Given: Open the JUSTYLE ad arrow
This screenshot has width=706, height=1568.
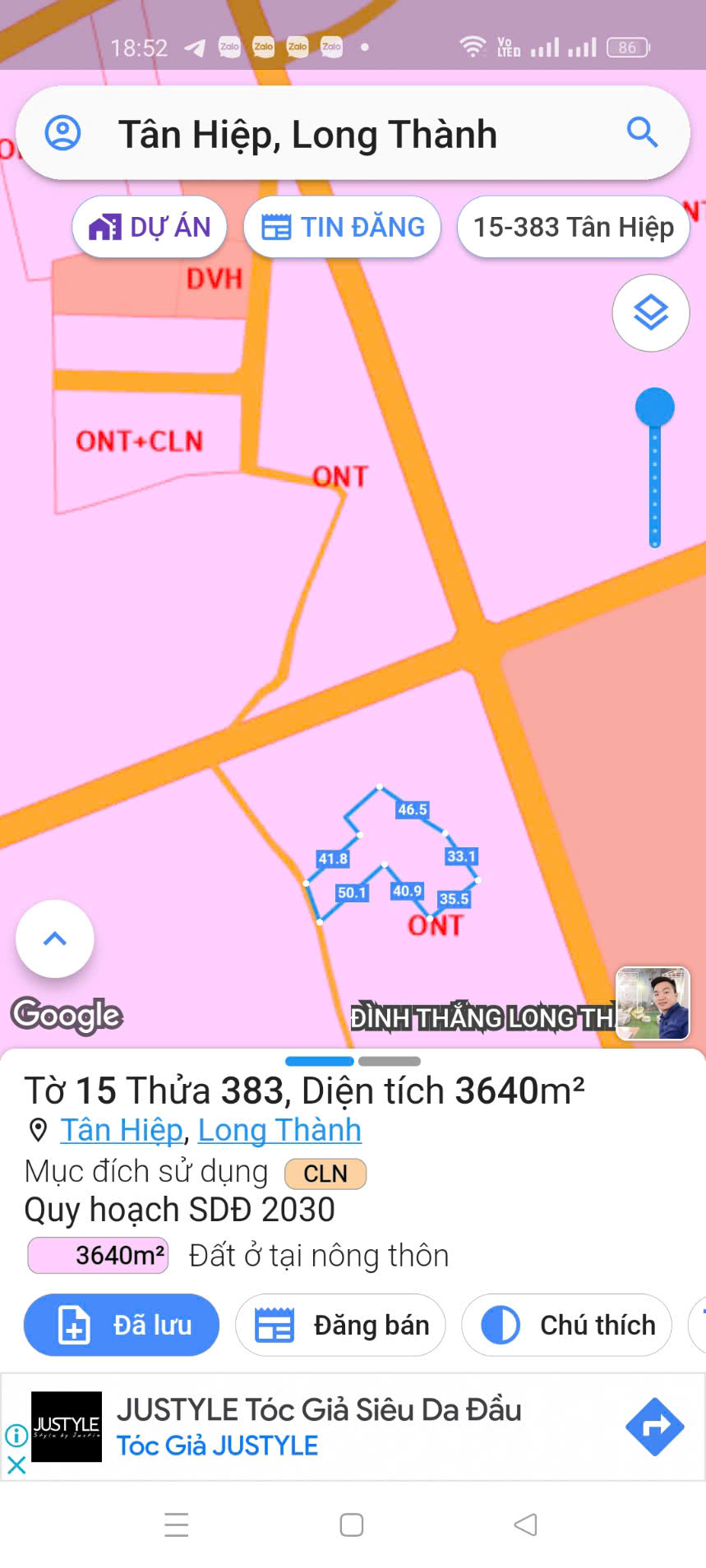Looking at the screenshot, I should (654, 1427).
